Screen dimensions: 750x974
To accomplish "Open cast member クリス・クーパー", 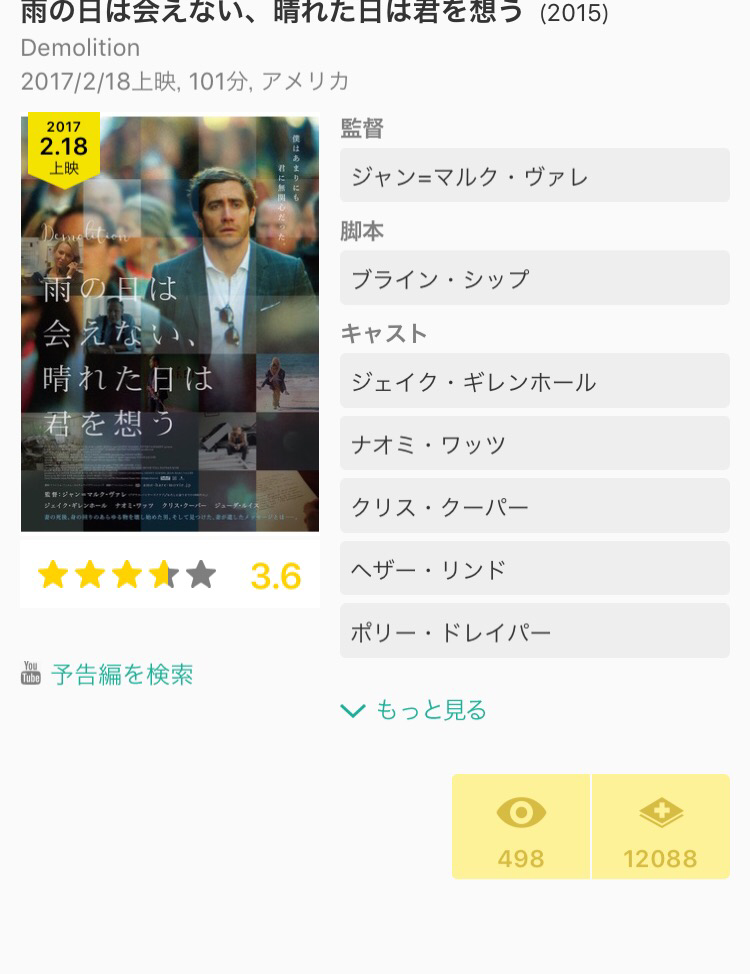I will click(x=534, y=507).
